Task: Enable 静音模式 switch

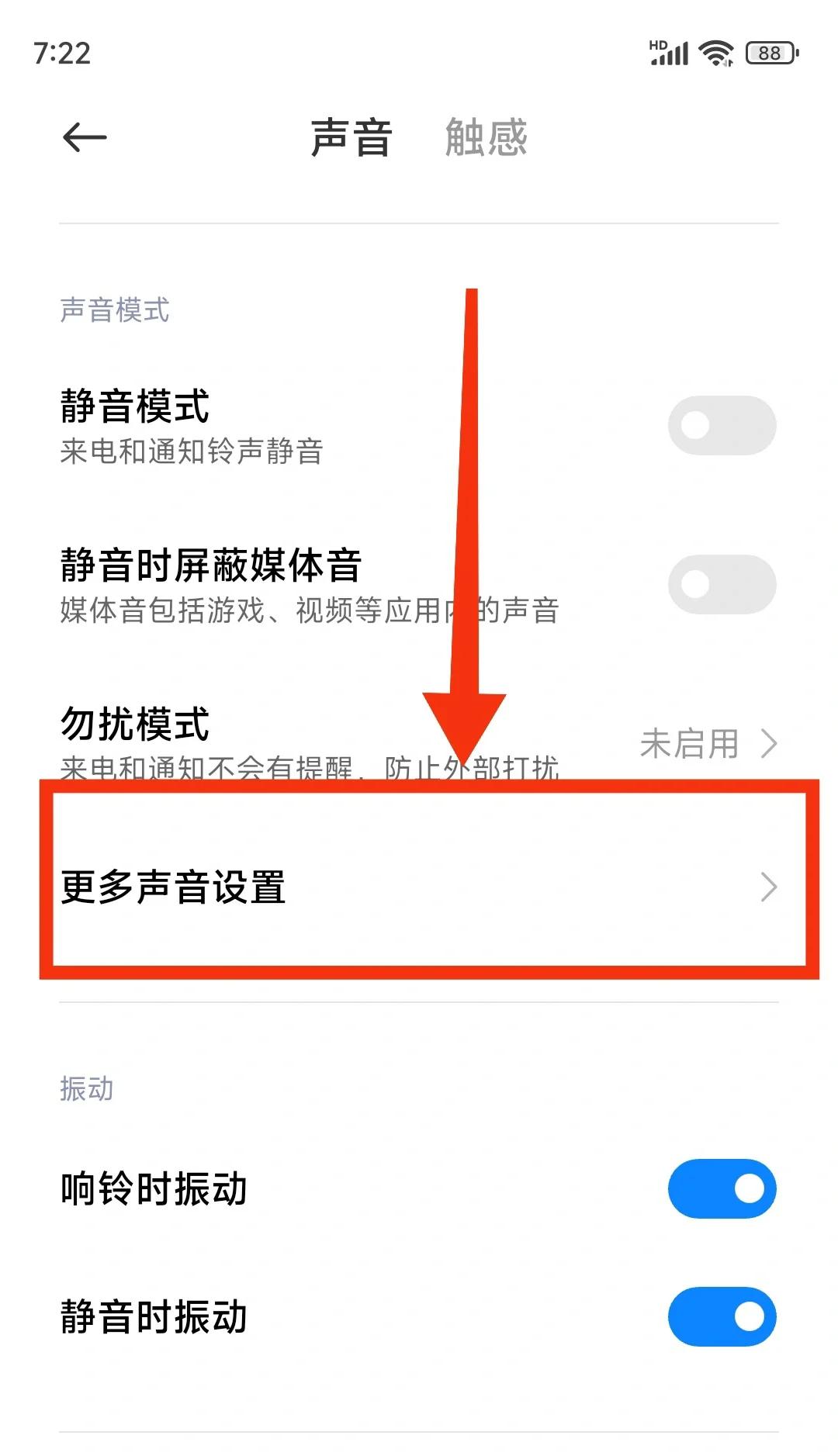Action: (x=722, y=425)
